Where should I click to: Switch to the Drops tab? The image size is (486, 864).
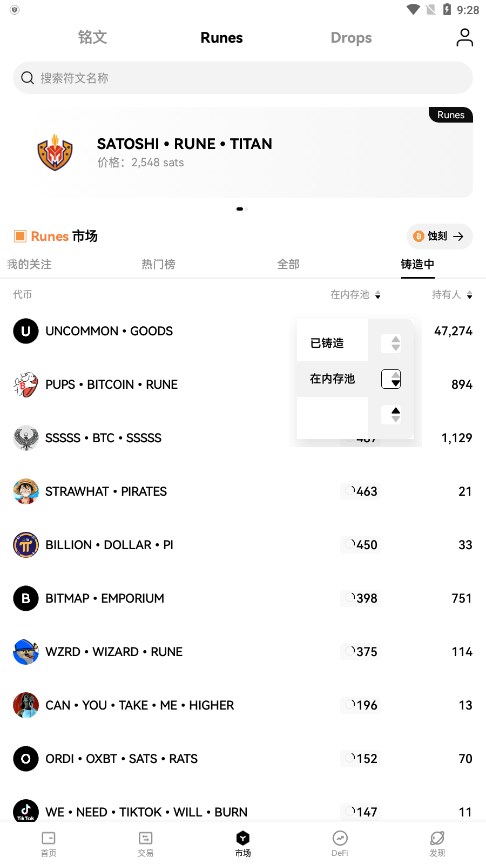(351, 37)
